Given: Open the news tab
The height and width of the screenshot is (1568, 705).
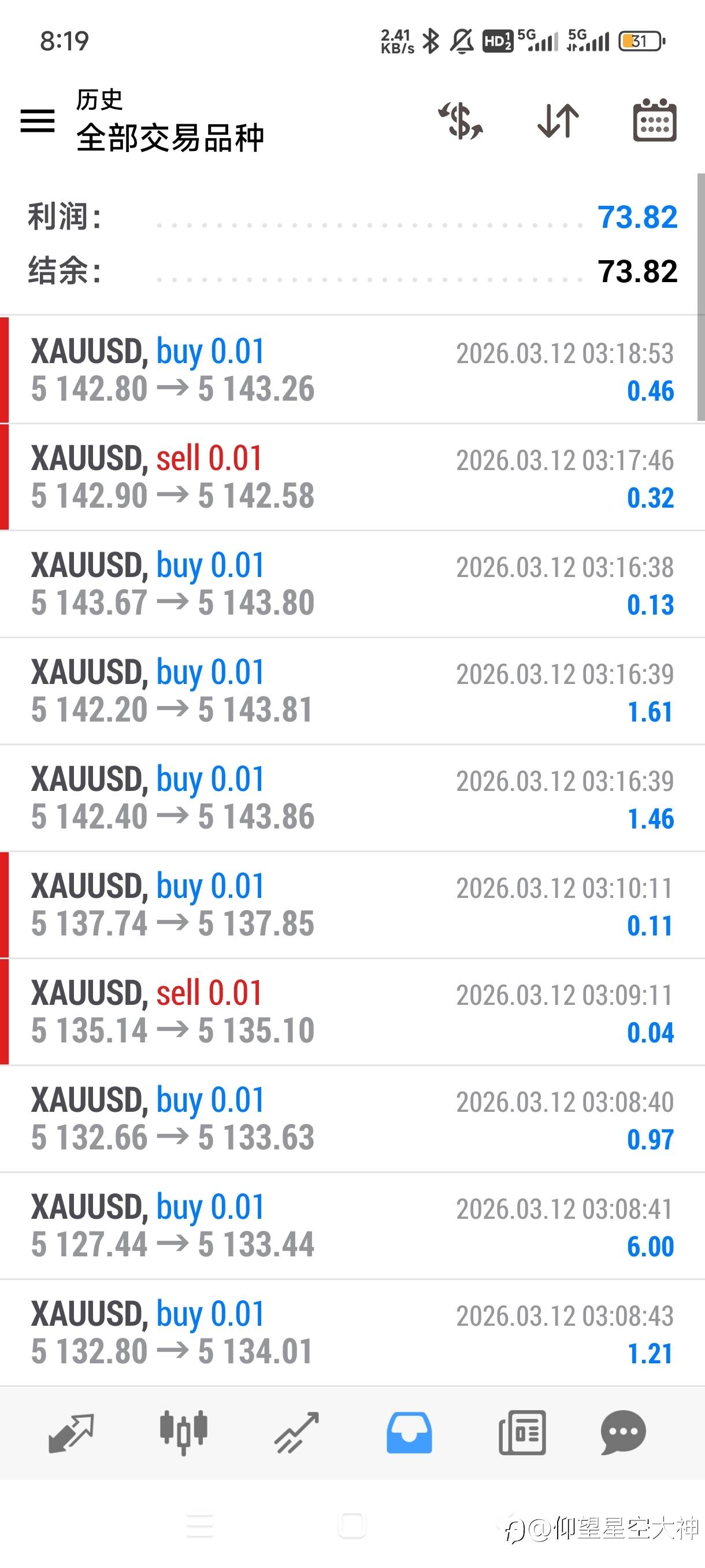Looking at the screenshot, I should pyautogui.click(x=522, y=1433).
